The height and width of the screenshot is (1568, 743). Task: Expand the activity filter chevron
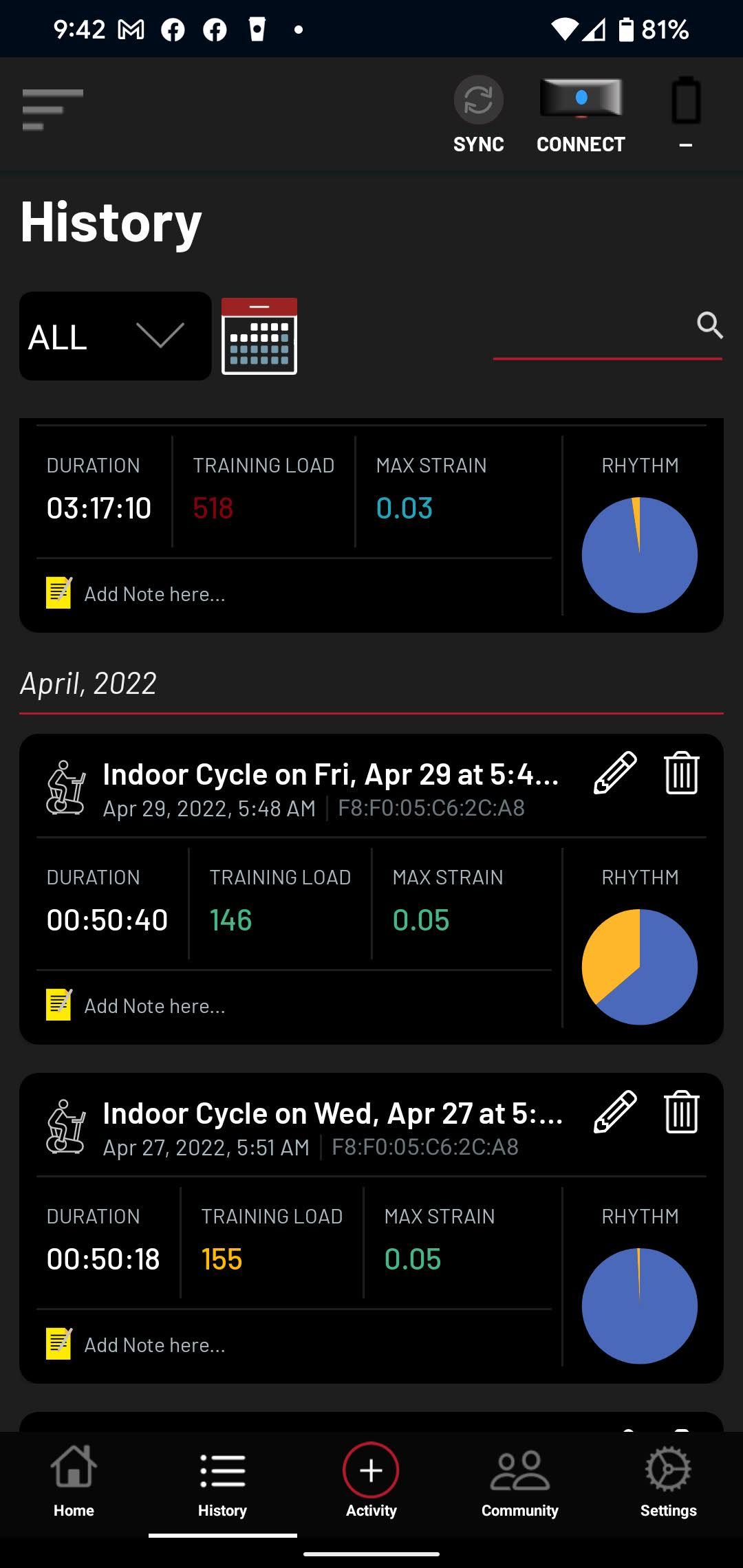160,336
